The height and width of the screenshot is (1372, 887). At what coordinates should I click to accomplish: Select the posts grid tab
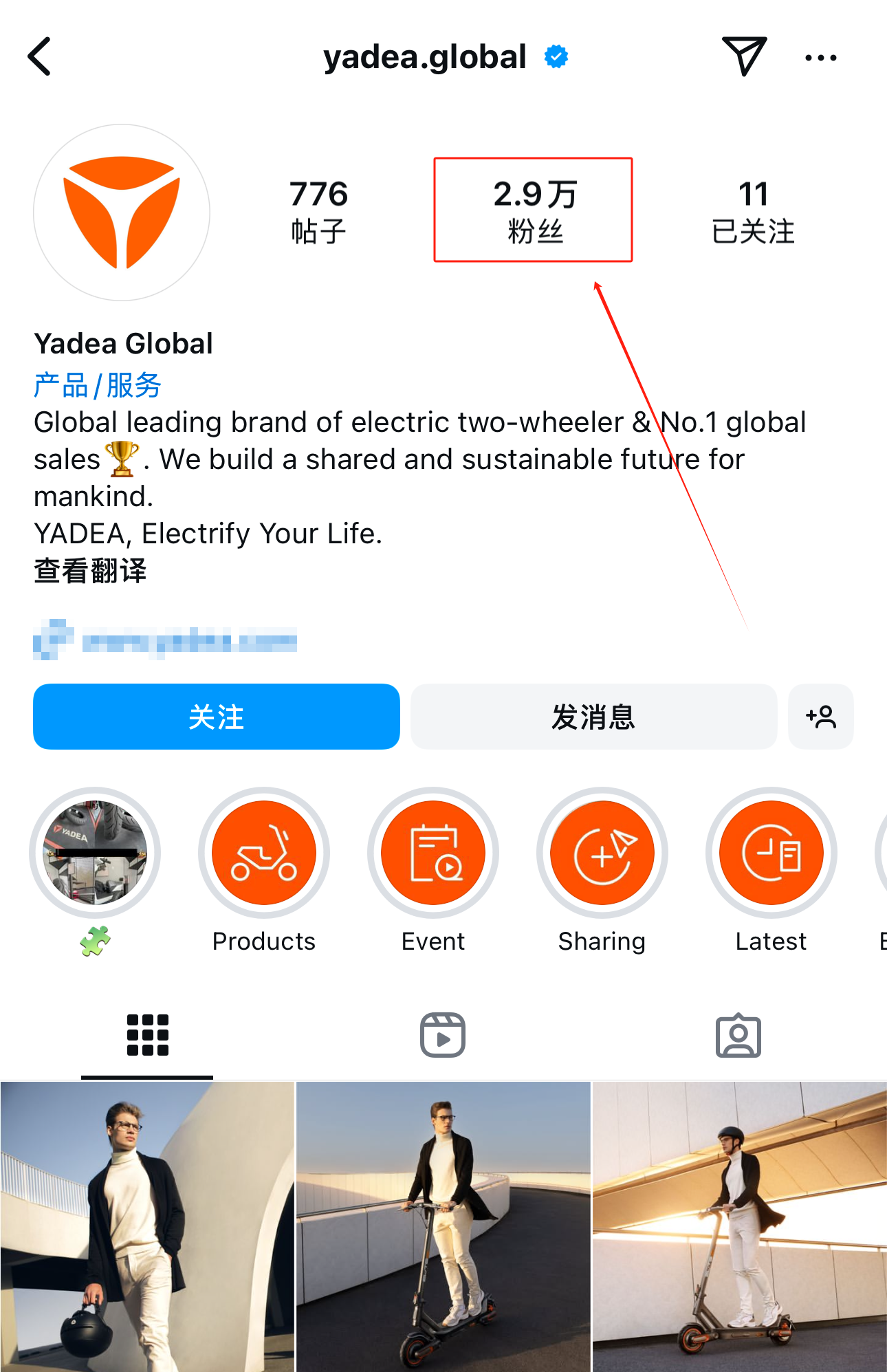coord(147,1035)
